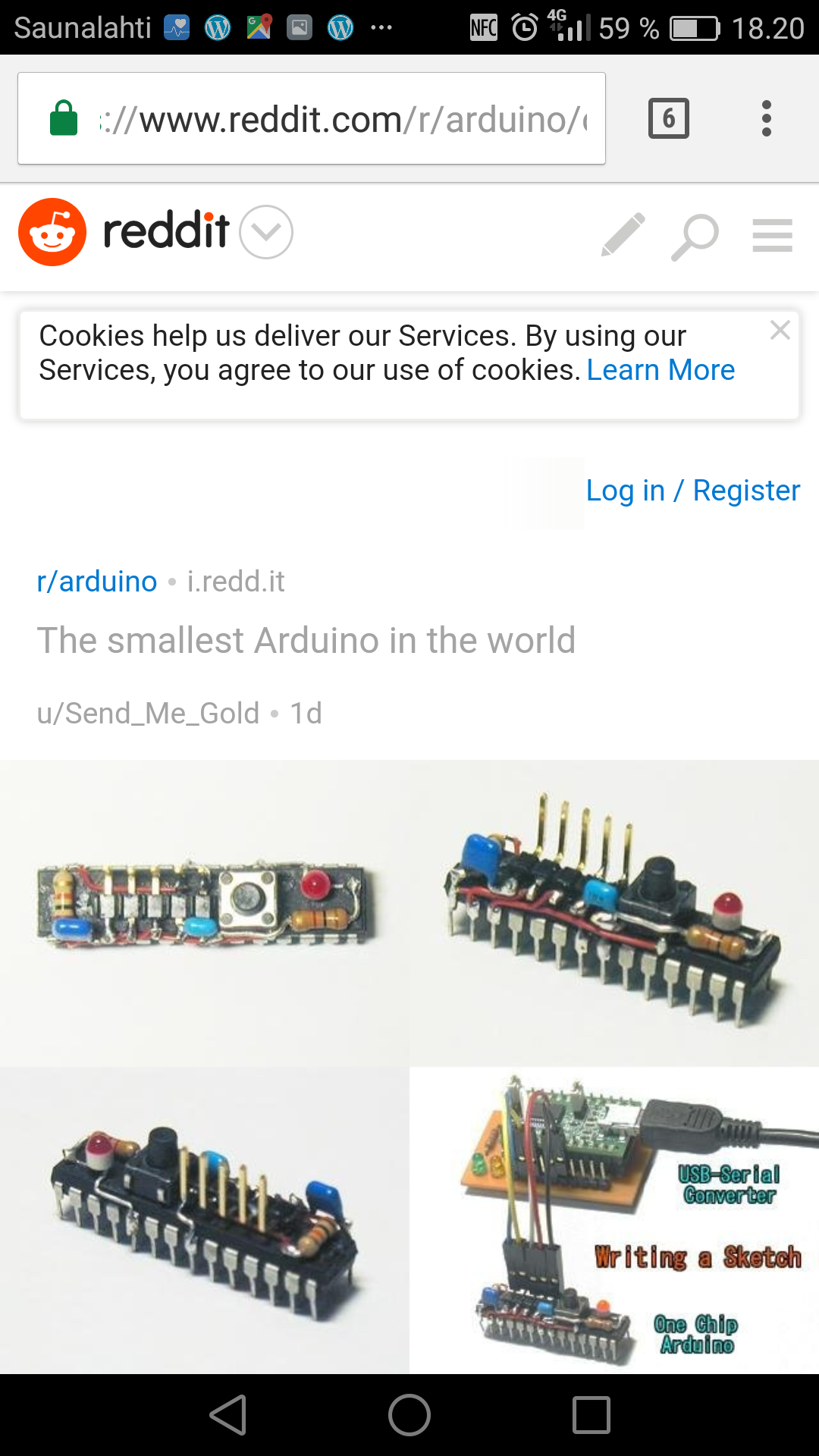The height and width of the screenshot is (1456, 819).
Task: Dismiss the cookies notice banner
Action: [x=780, y=330]
